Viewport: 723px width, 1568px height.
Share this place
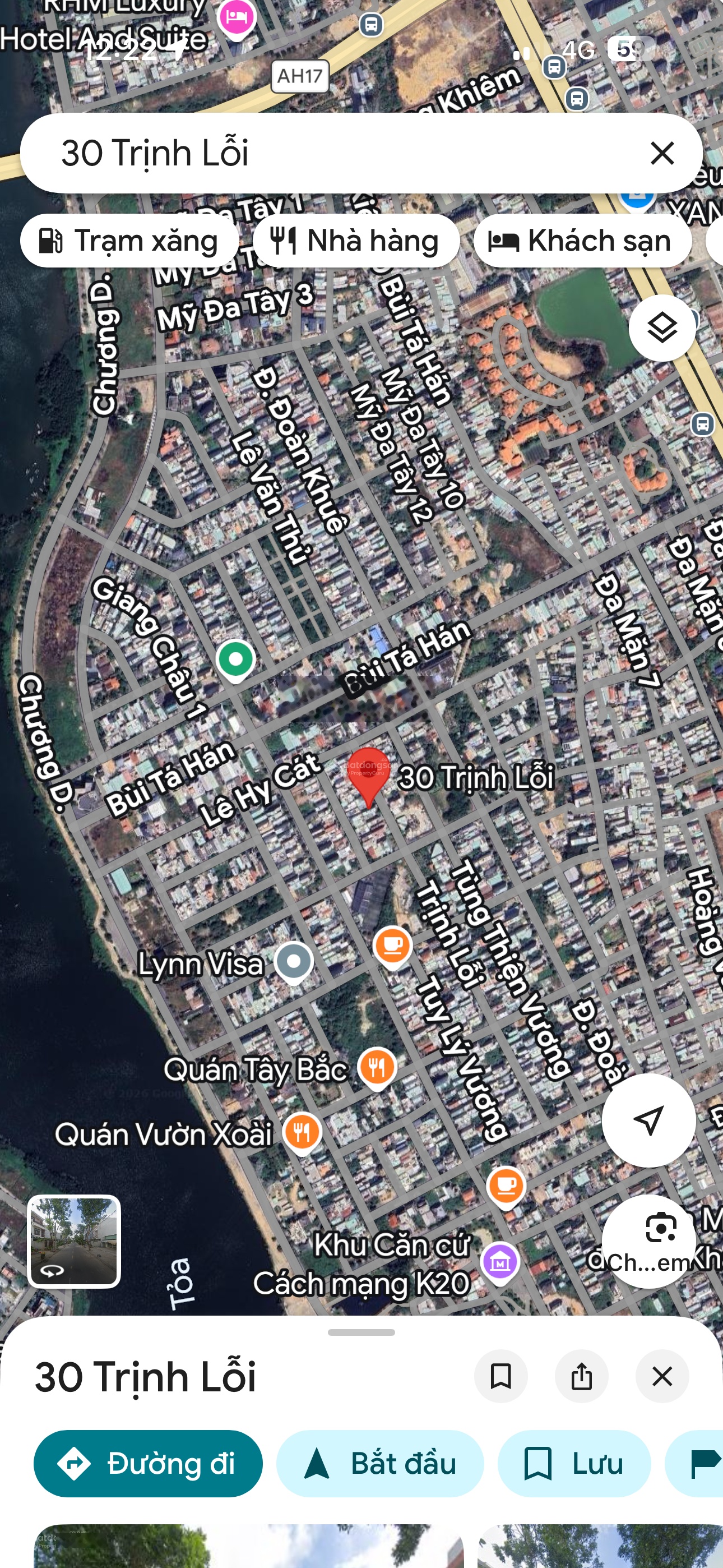tap(581, 1376)
